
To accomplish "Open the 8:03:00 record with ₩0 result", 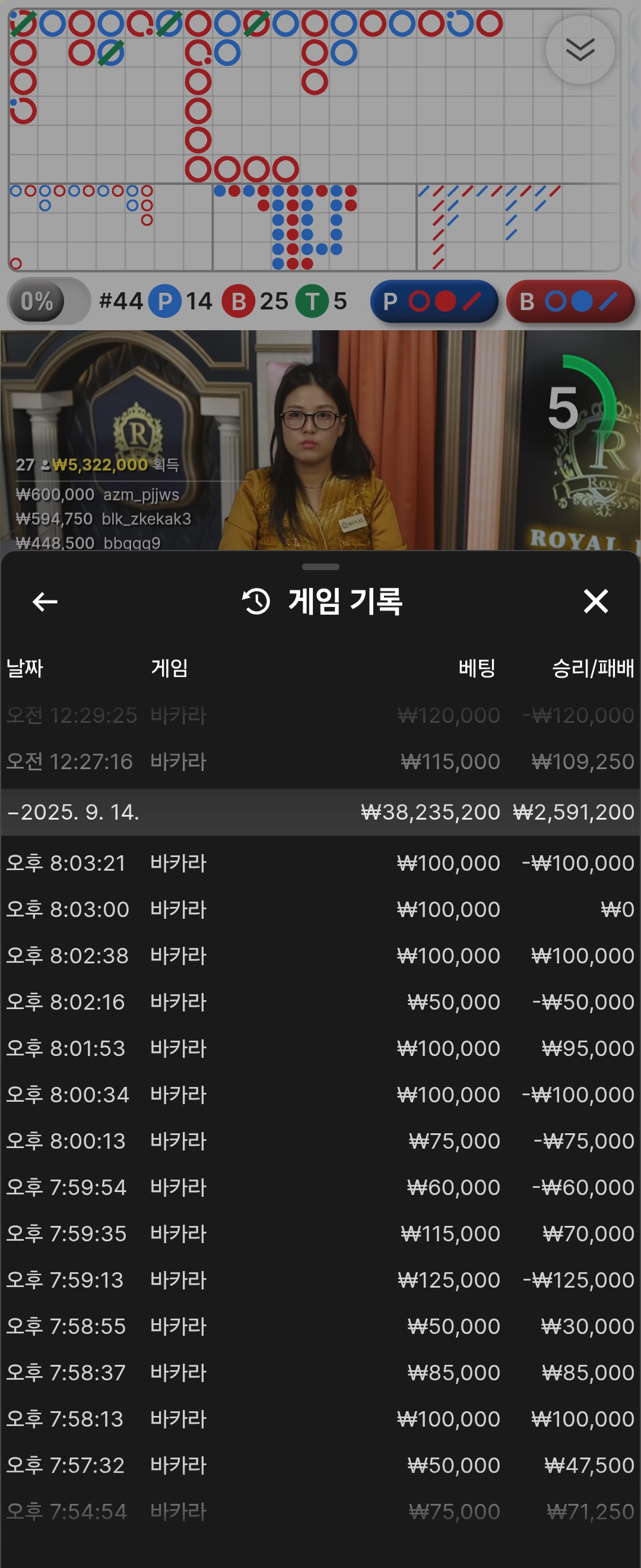I will pyautogui.click(x=320, y=909).
